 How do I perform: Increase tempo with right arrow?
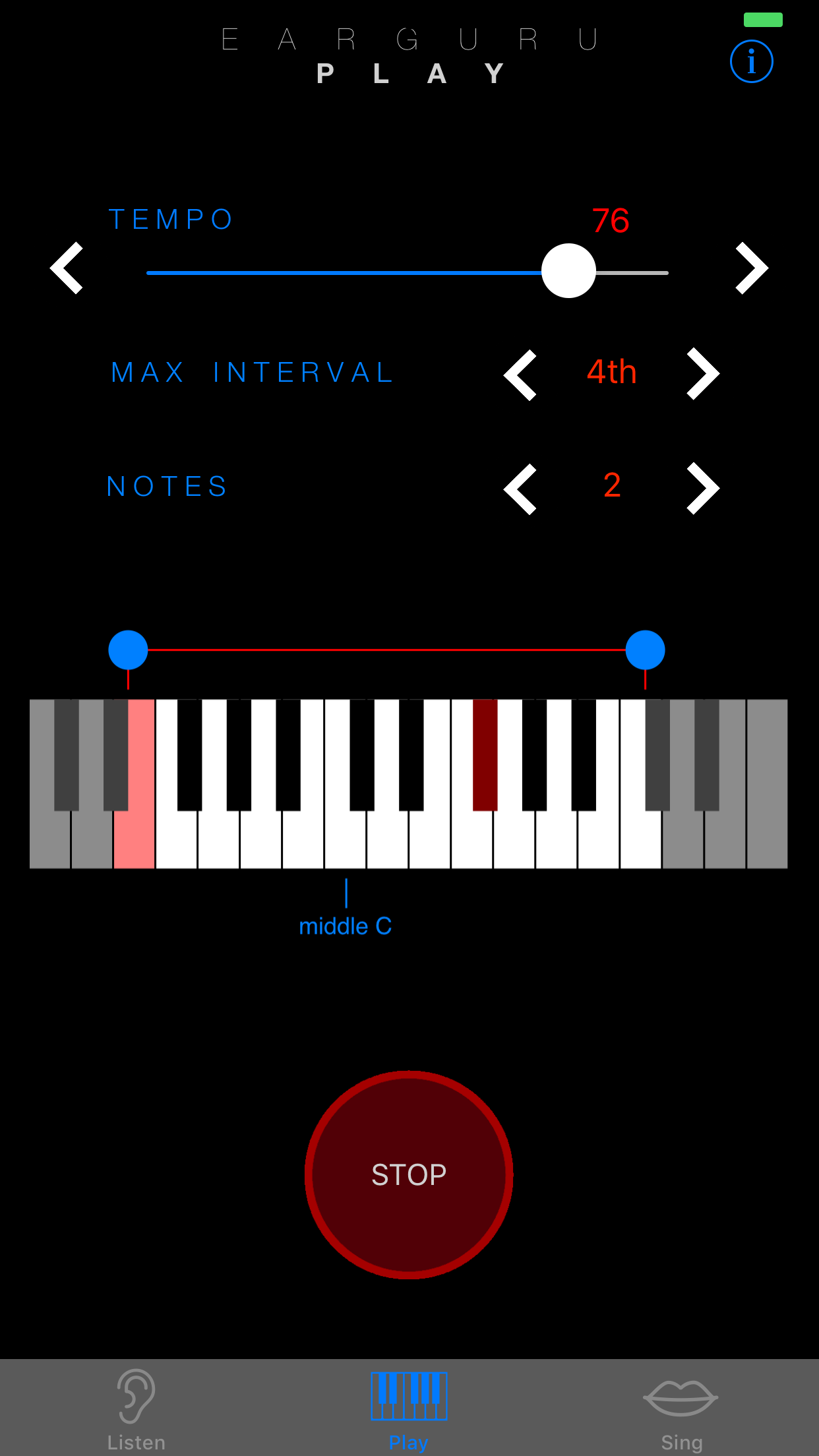click(x=751, y=268)
